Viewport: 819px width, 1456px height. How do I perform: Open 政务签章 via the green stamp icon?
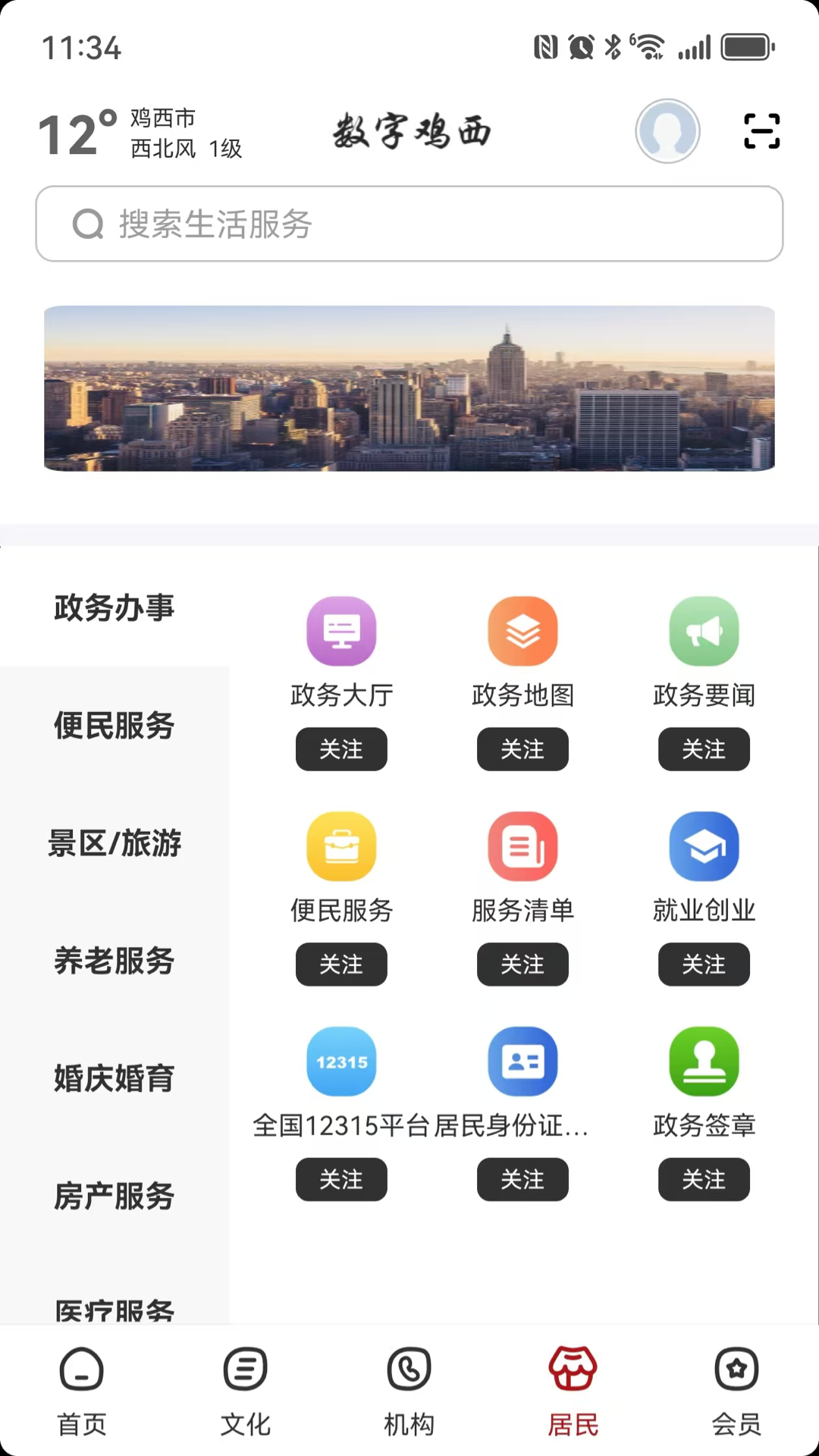coord(704,1061)
